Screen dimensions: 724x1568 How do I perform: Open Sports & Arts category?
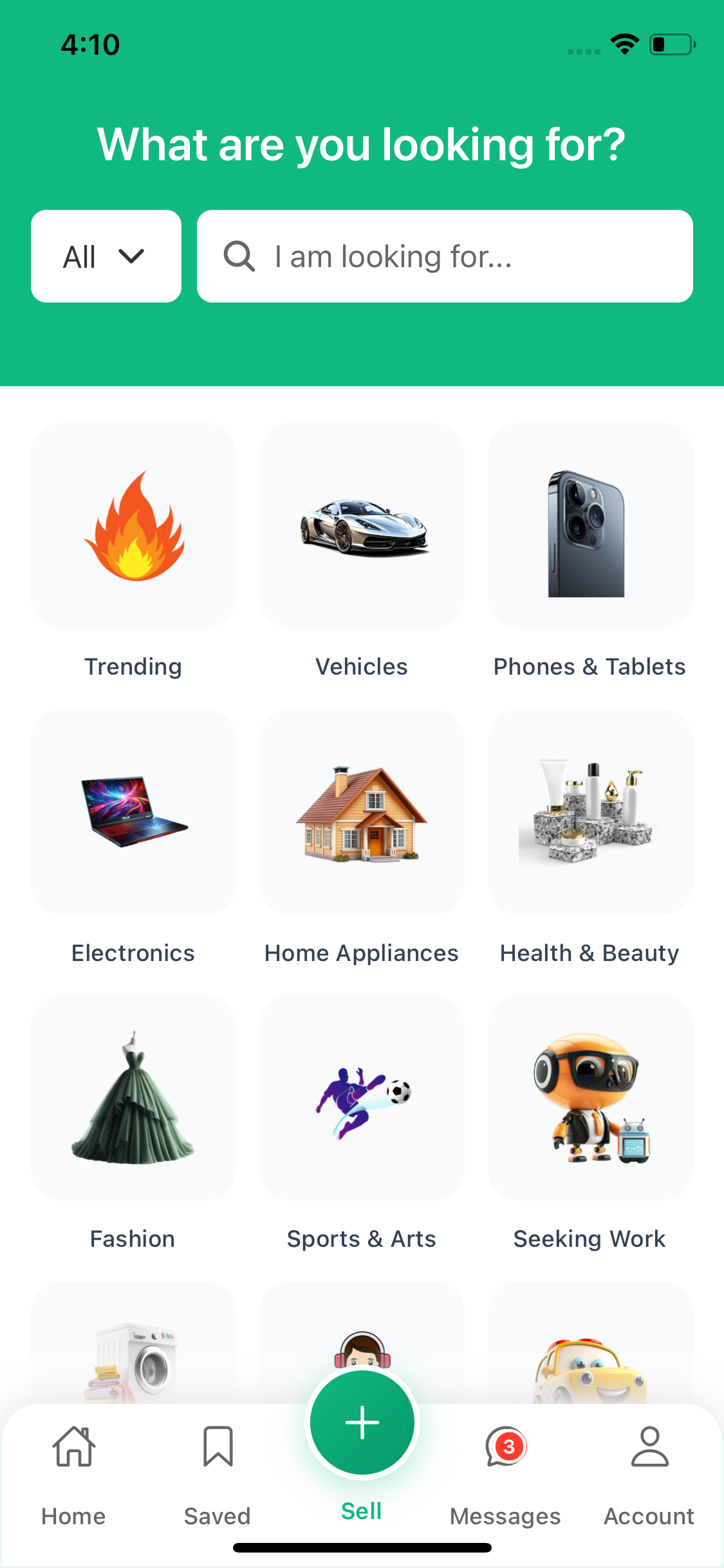coord(362,1097)
